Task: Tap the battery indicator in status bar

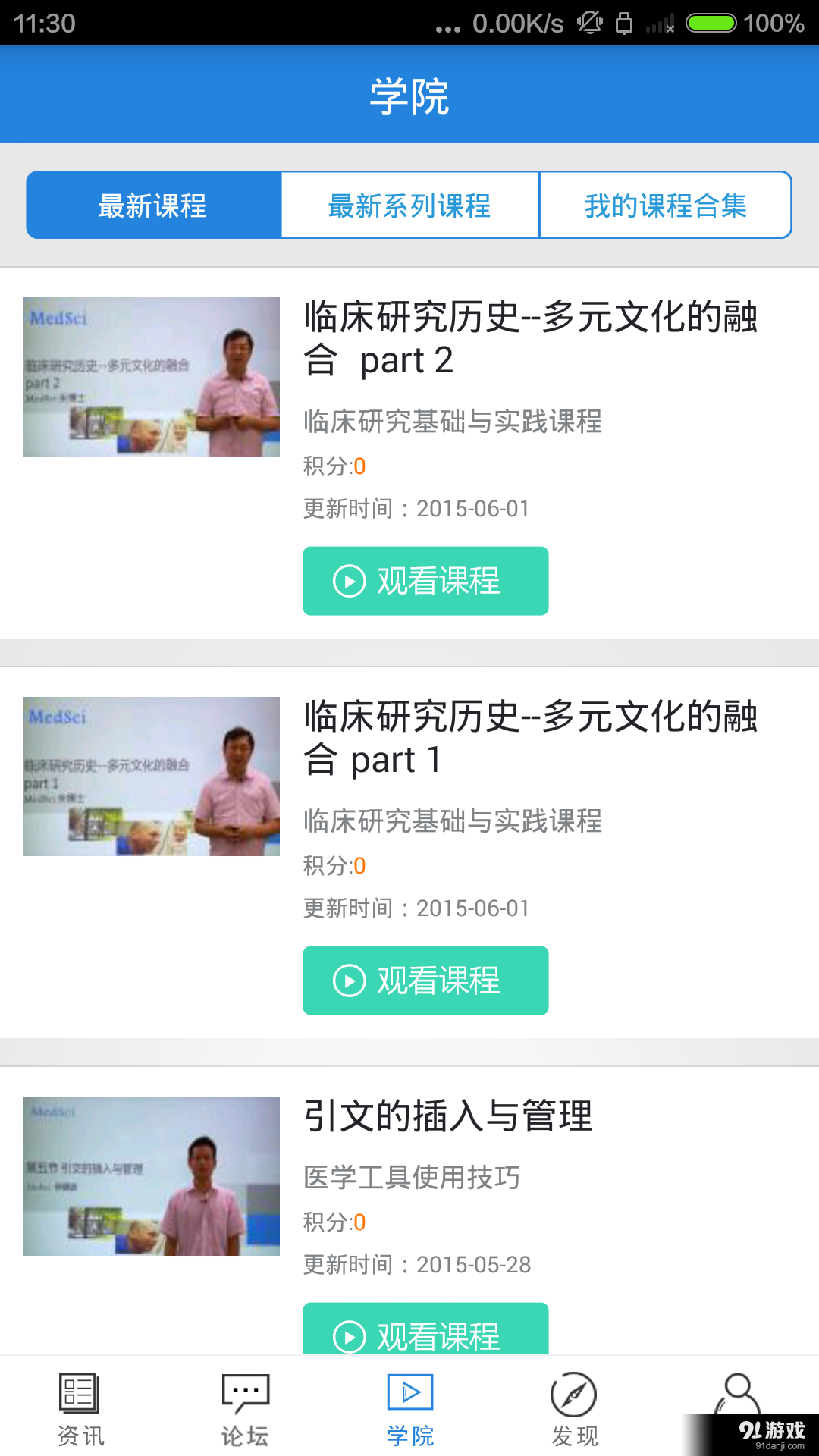Action: click(x=711, y=23)
